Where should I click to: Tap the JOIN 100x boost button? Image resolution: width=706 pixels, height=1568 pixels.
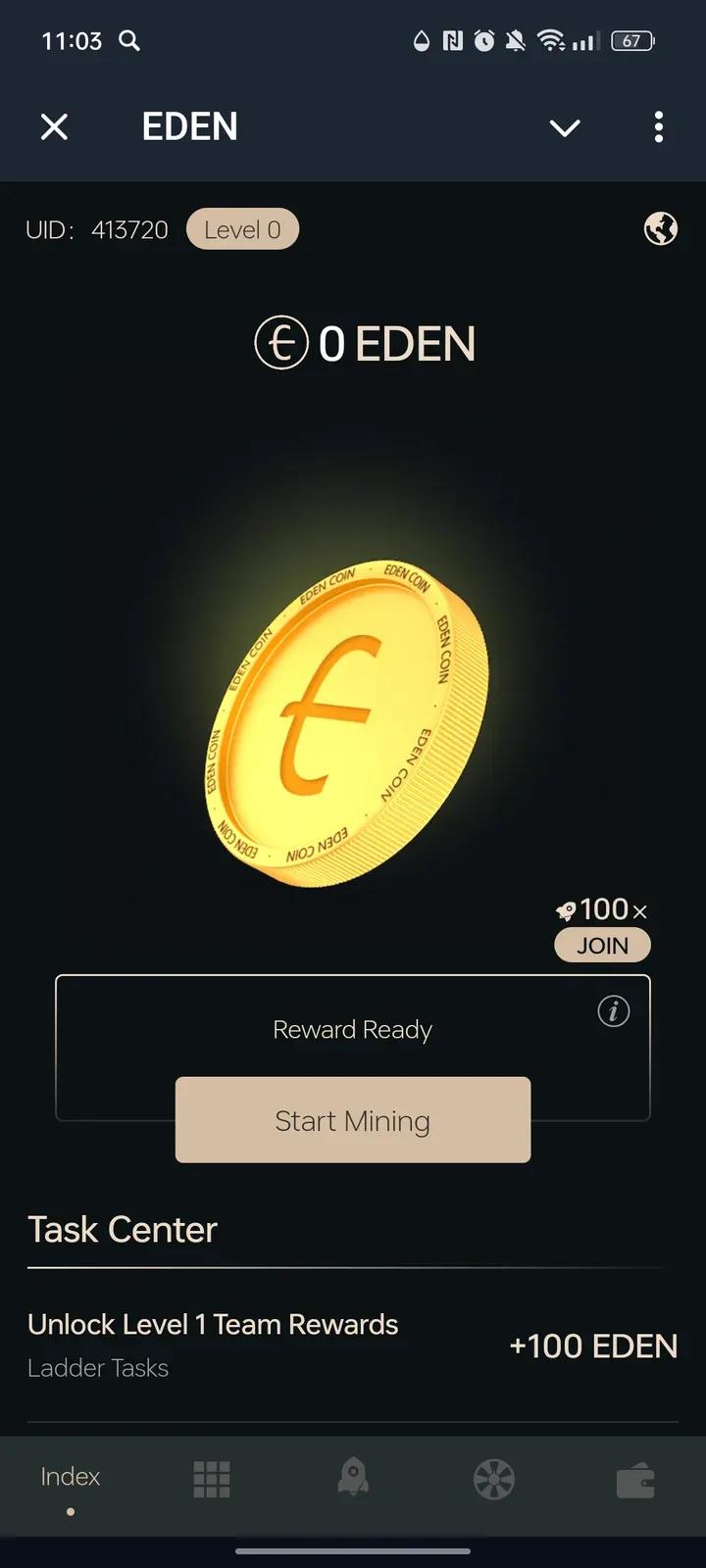[x=602, y=945]
